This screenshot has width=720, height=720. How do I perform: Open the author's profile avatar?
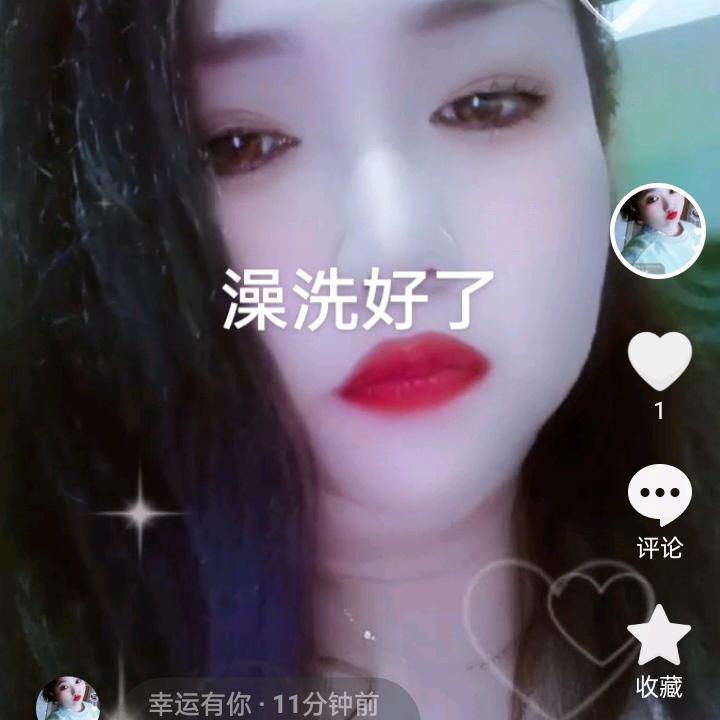(658, 231)
